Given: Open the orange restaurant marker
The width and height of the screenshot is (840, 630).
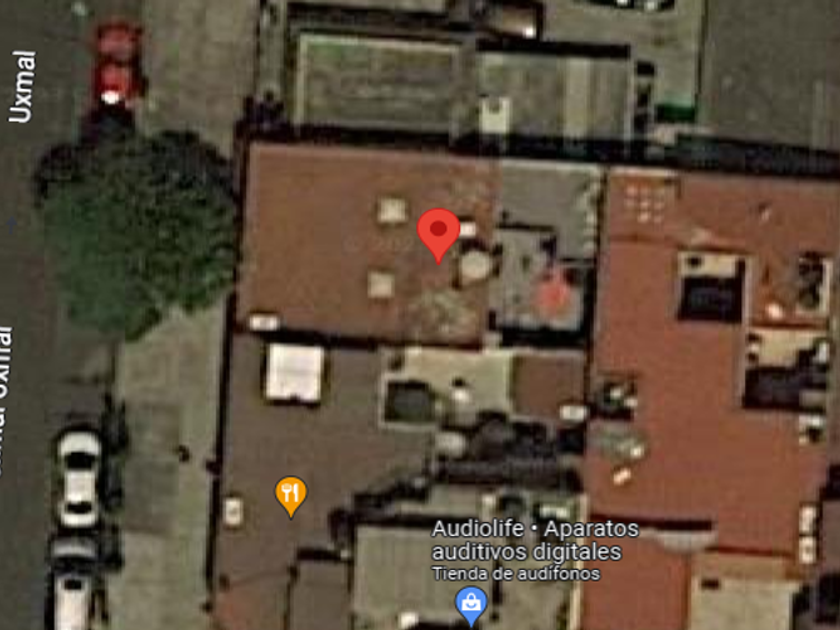Looking at the screenshot, I should [x=291, y=497].
